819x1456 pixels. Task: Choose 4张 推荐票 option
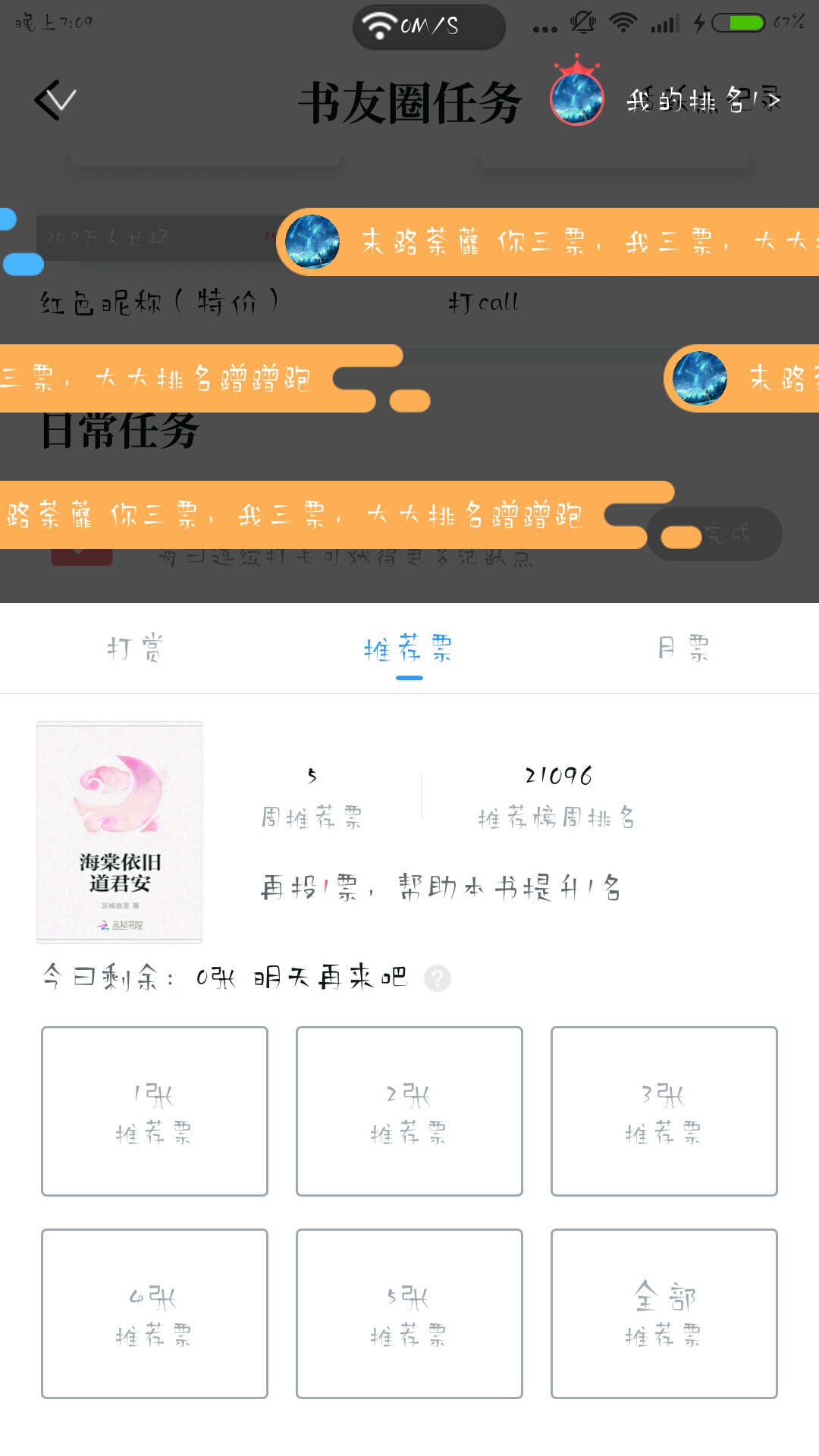click(x=155, y=1313)
